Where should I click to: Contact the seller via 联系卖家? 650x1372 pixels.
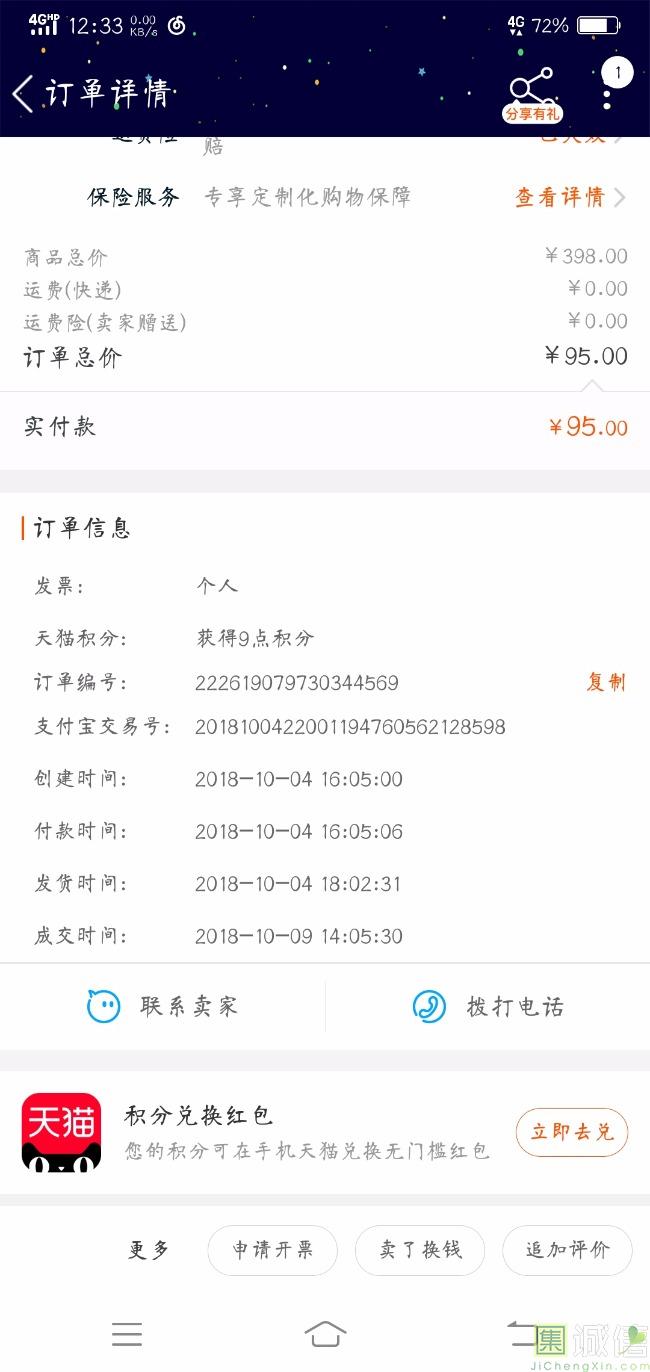coord(163,1006)
